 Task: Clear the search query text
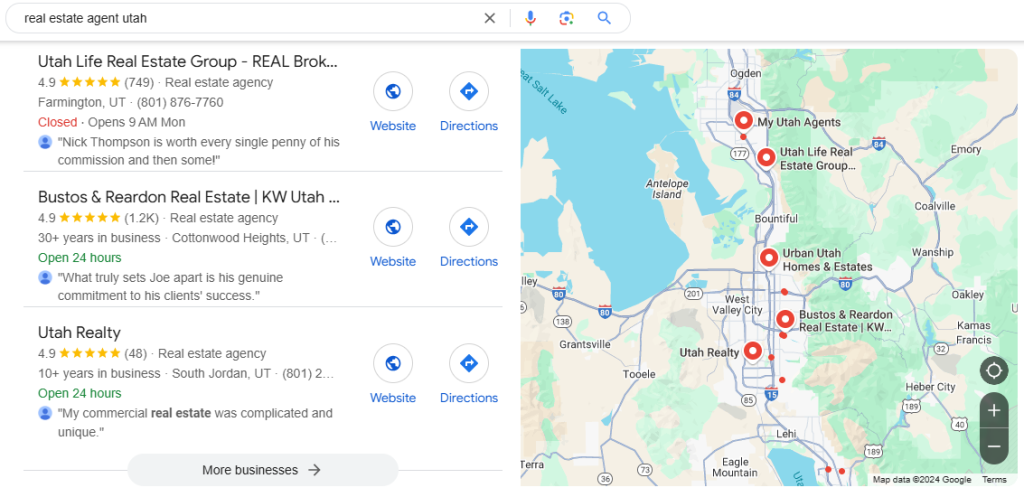489,18
